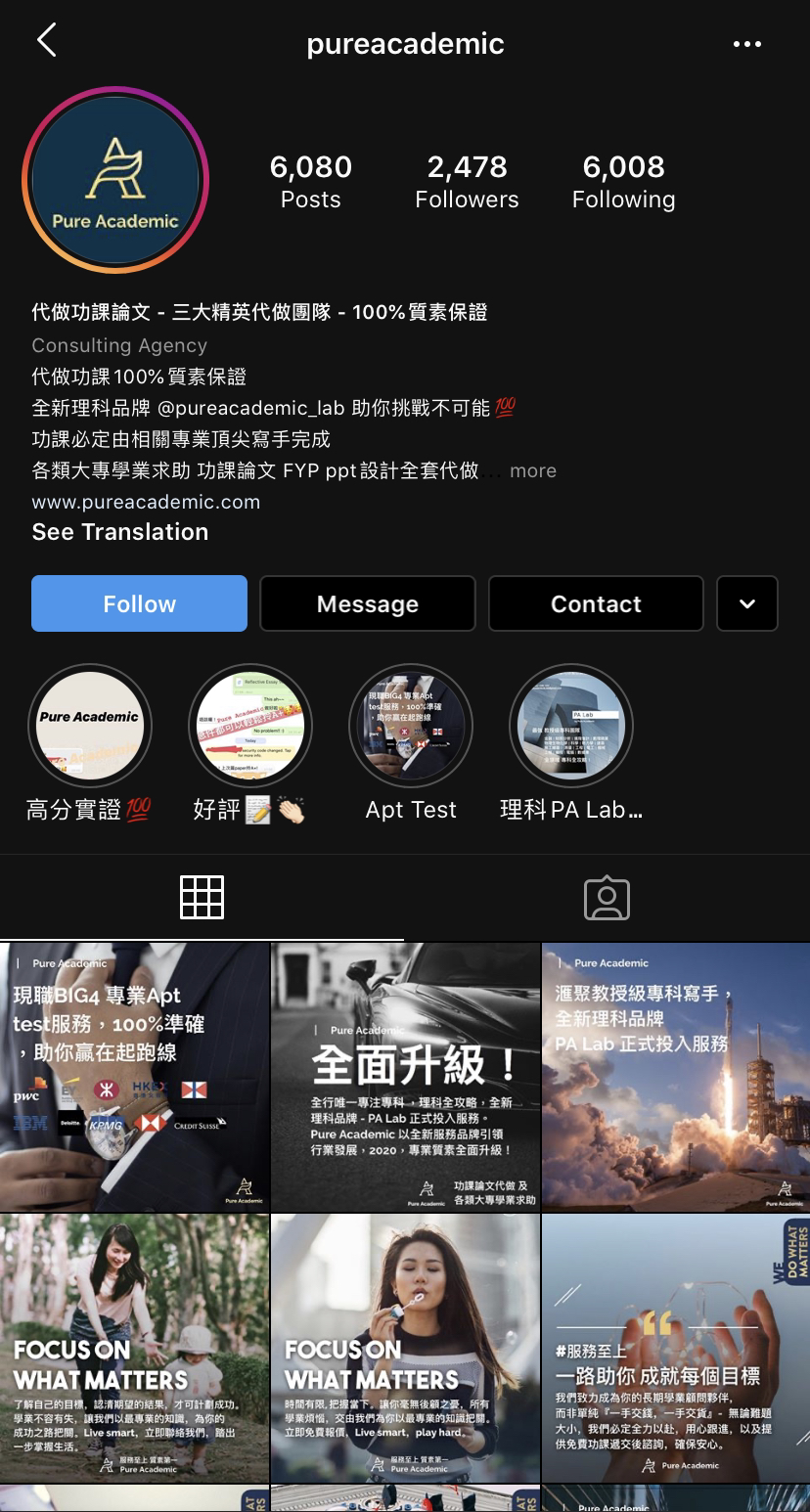
Task: Open the BIG4 Apt test post
Action: point(134,1077)
